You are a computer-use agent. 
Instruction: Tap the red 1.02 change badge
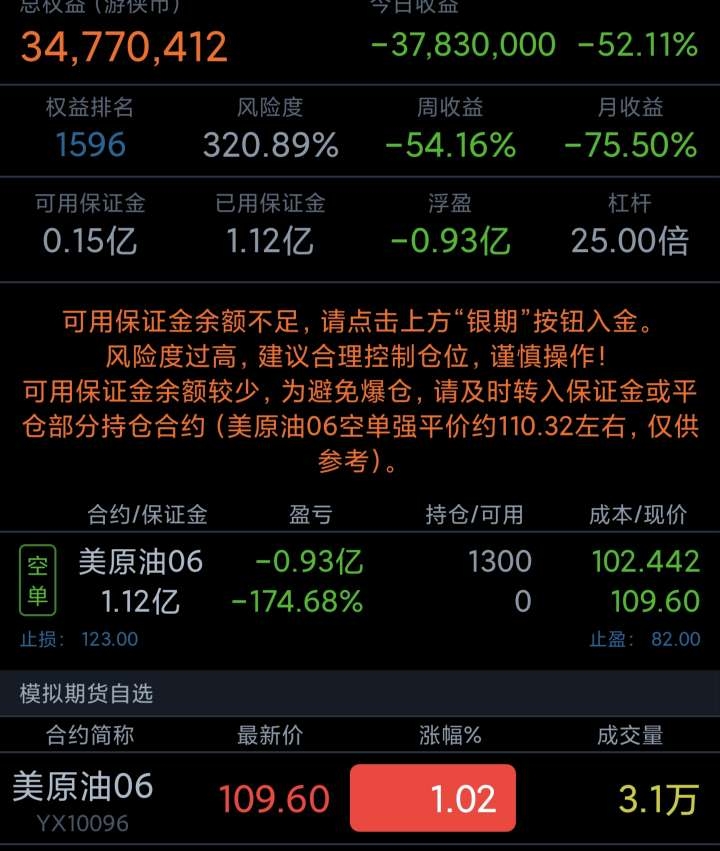click(x=433, y=799)
